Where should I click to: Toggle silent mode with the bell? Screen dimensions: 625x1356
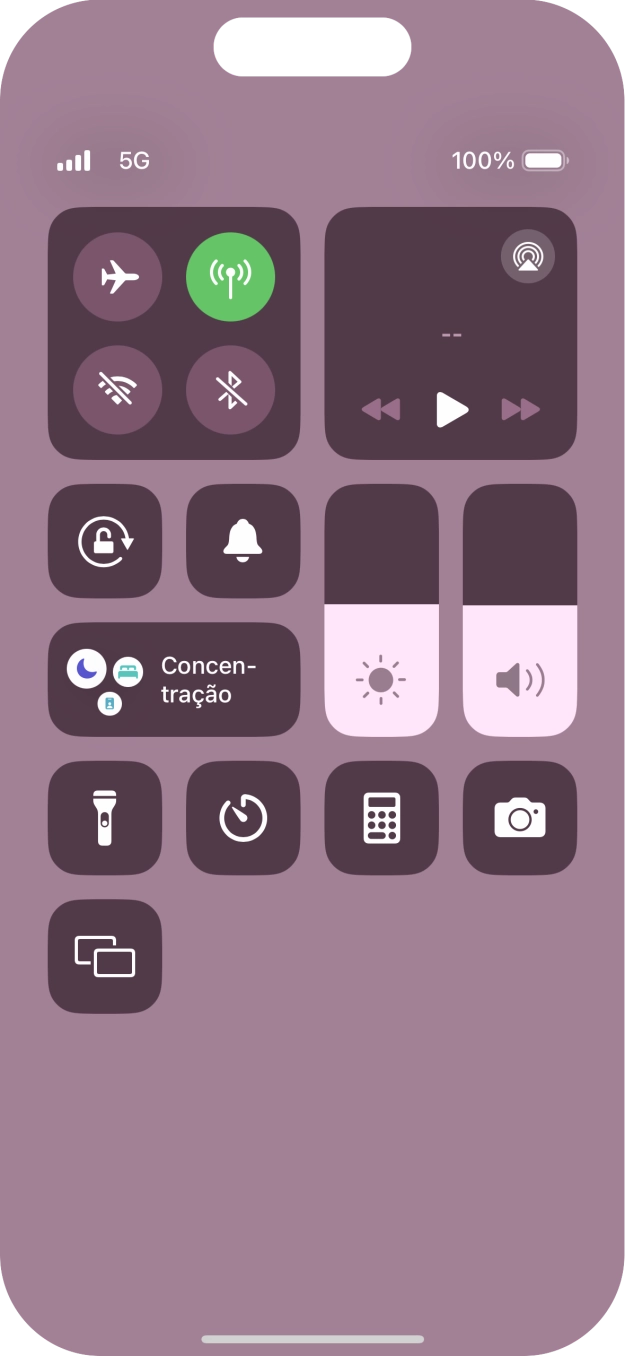click(243, 541)
